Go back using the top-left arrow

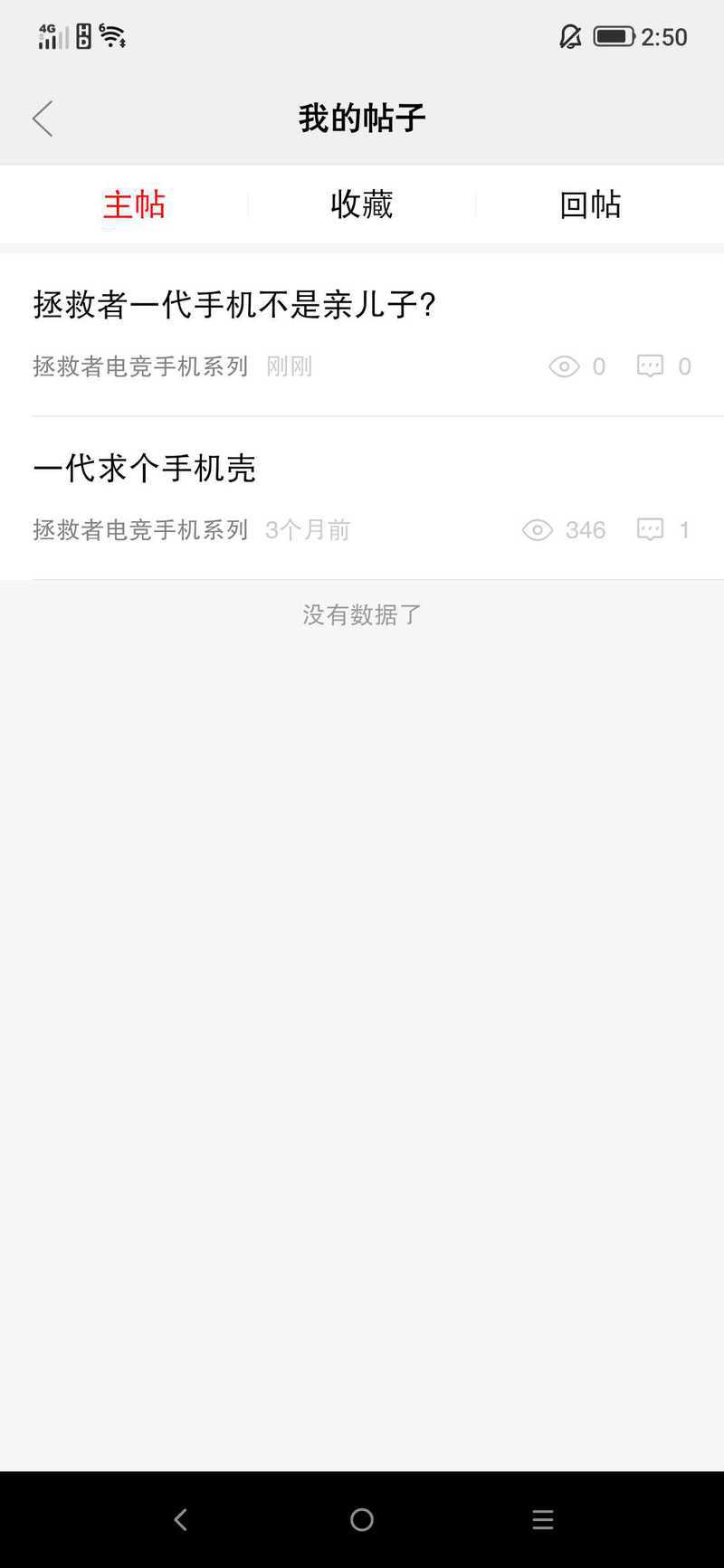click(x=43, y=119)
